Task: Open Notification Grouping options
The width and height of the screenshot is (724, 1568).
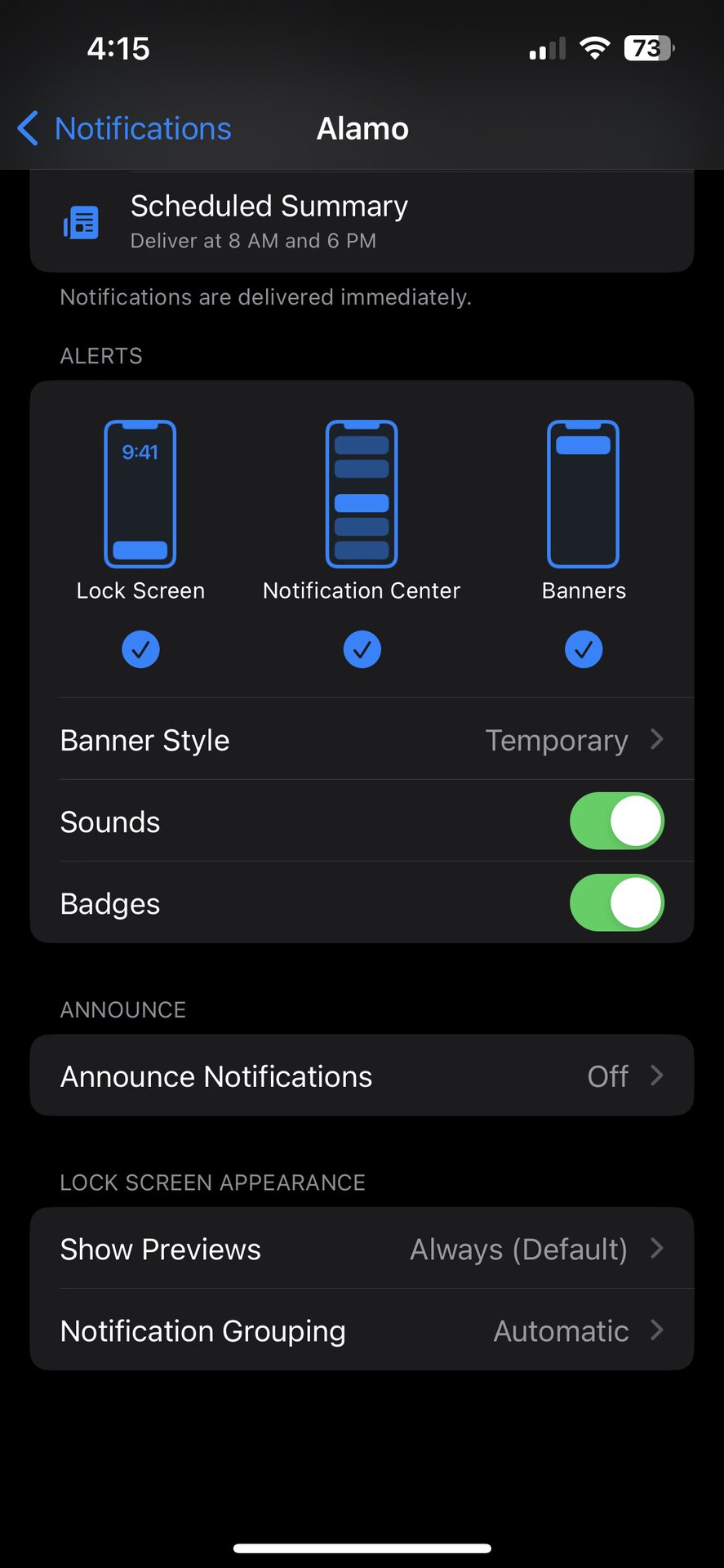Action: (x=362, y=1331)
